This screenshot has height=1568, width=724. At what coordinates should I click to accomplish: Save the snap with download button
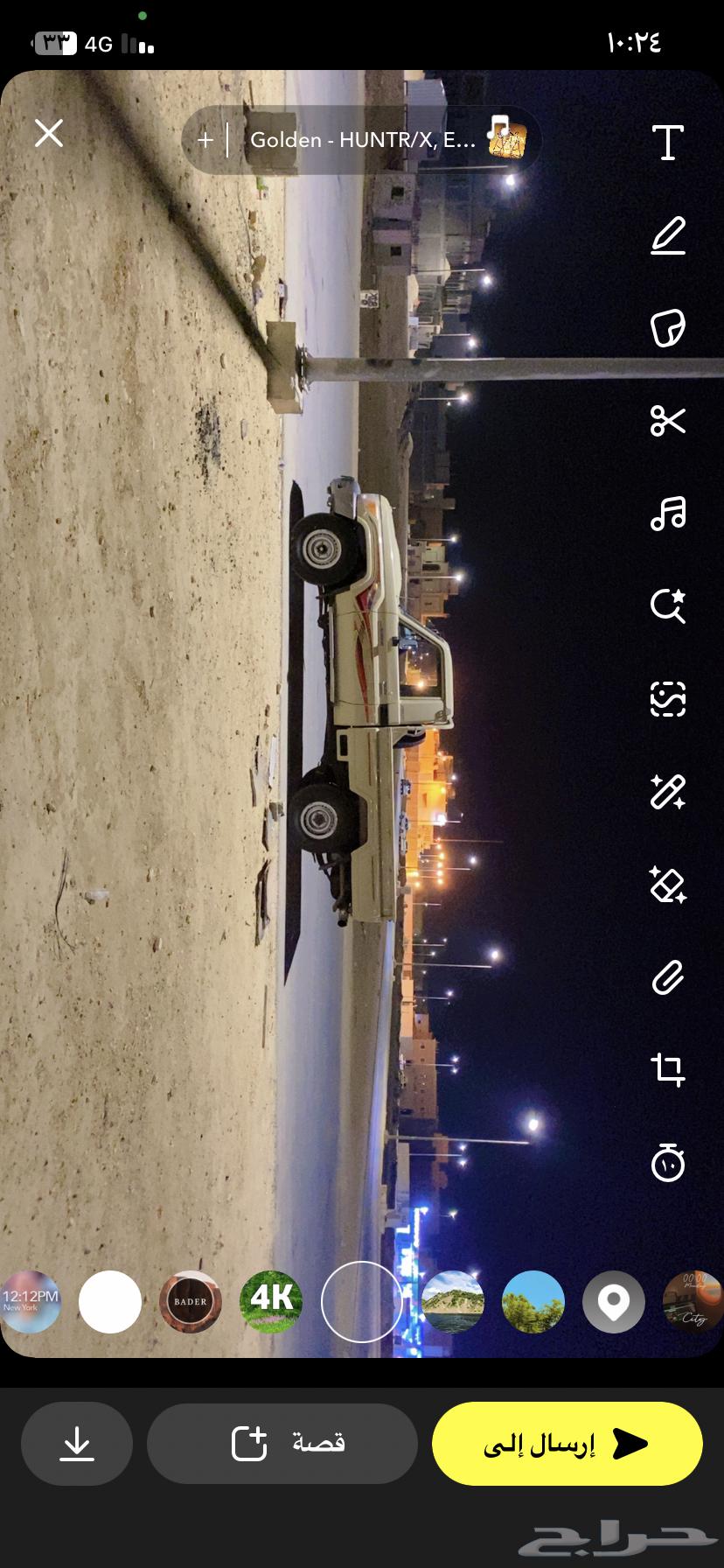(77, 1444)
